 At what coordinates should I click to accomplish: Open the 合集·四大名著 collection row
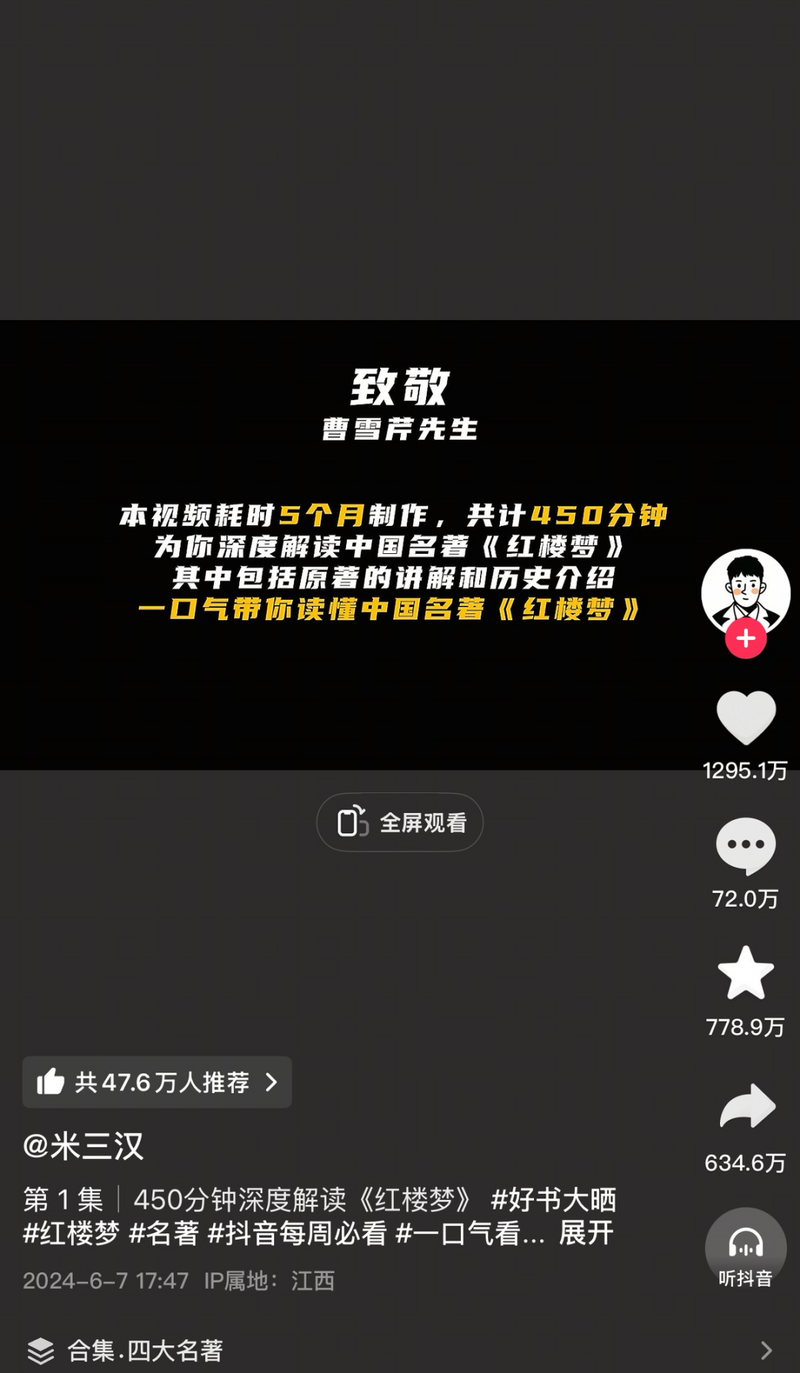[x=400, y=1351]
